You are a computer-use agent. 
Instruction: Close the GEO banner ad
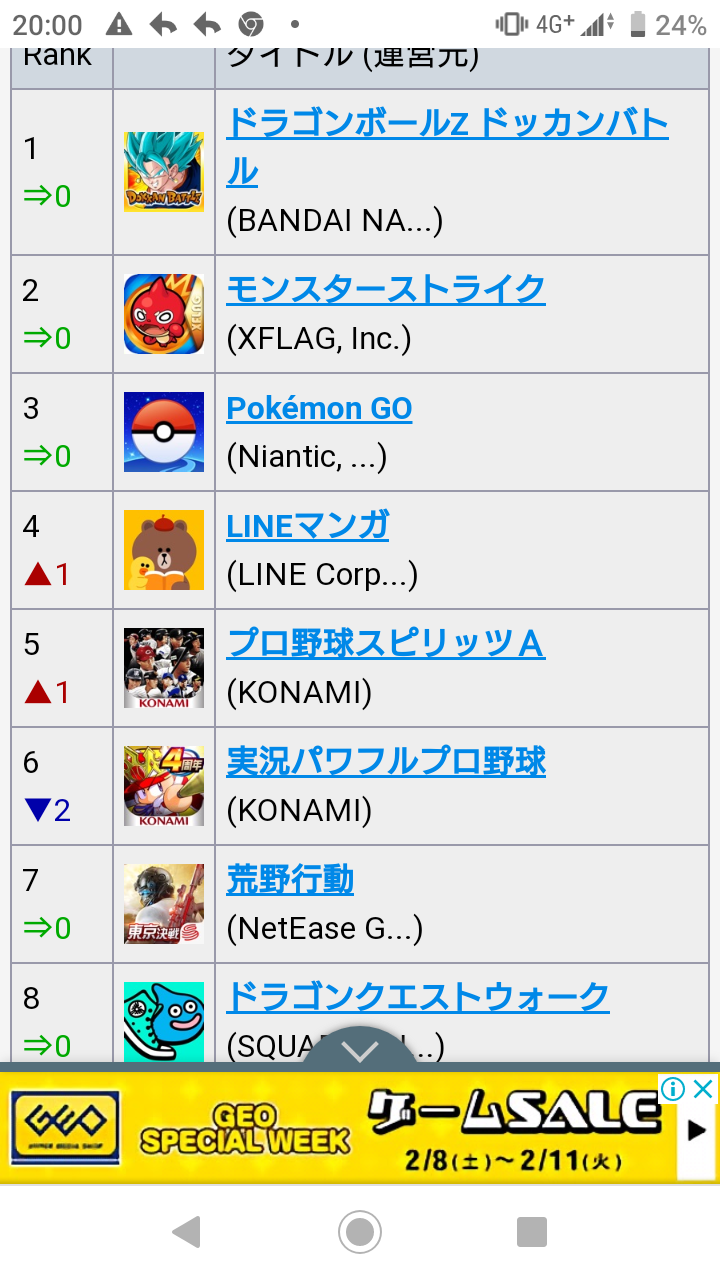point(705,1089)
